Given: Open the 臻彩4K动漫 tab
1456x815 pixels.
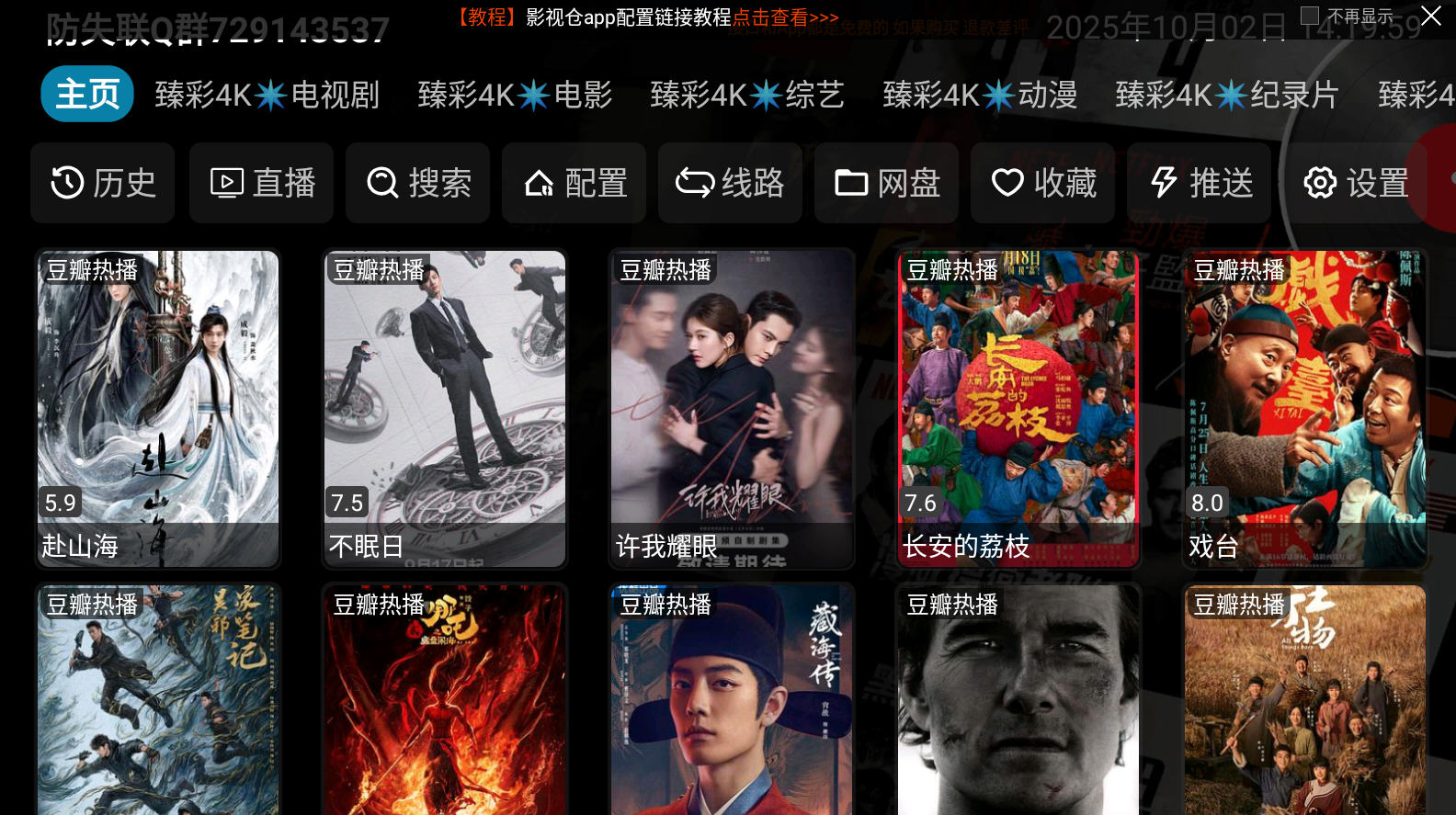Looking at the screenshot, I should tap(980, 95).
